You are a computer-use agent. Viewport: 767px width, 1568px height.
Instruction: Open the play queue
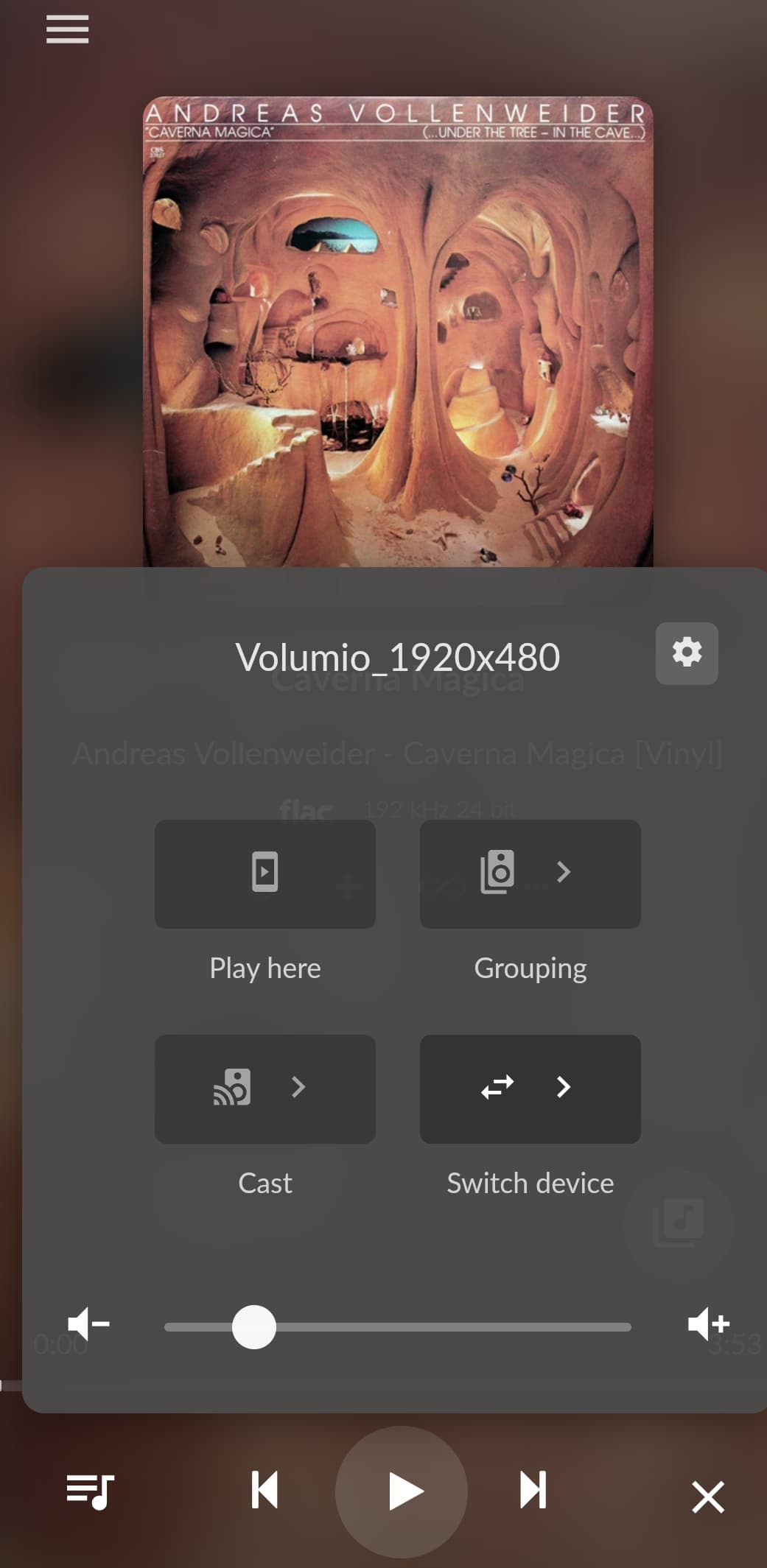pos(90,1491)
